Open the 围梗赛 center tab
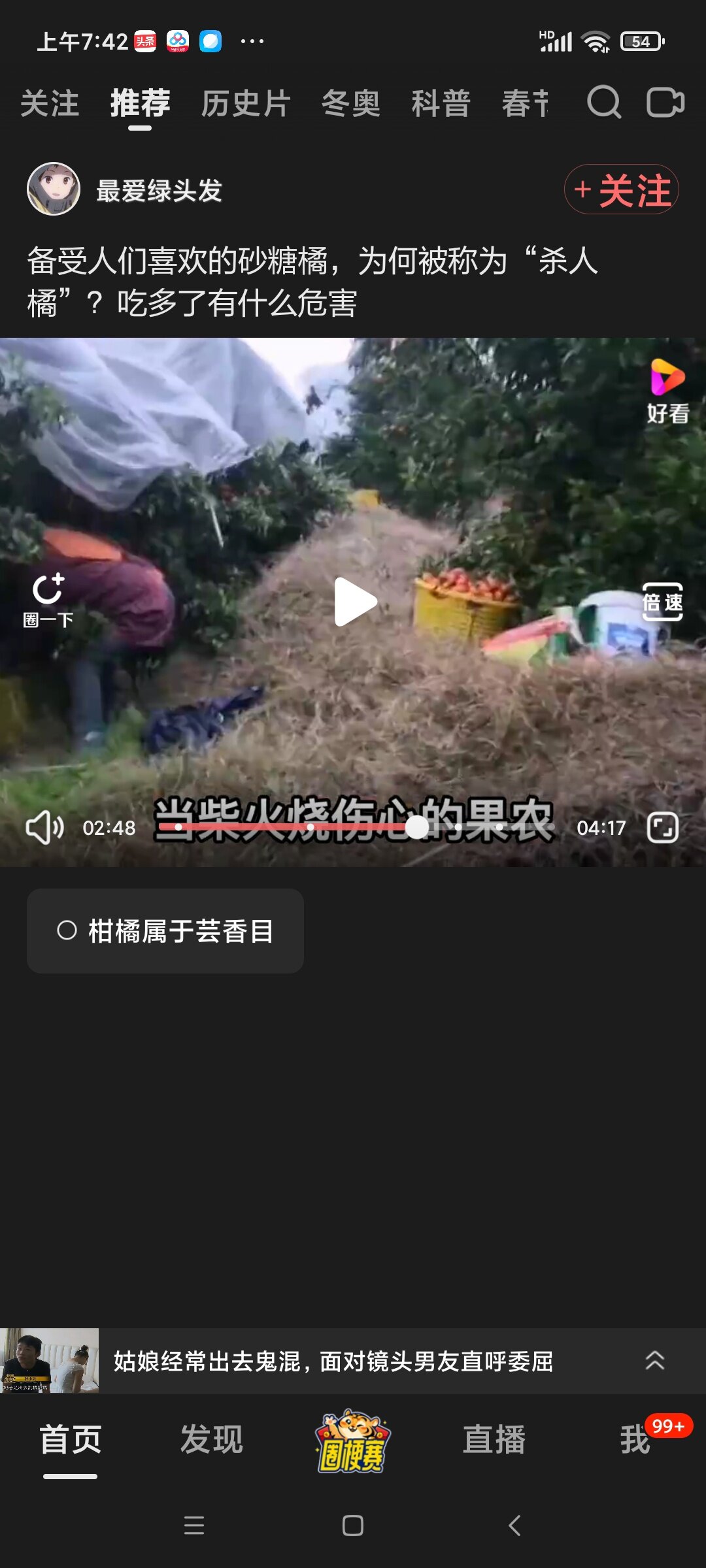This screenshot has width=706, height=1568. point(353,1441)
